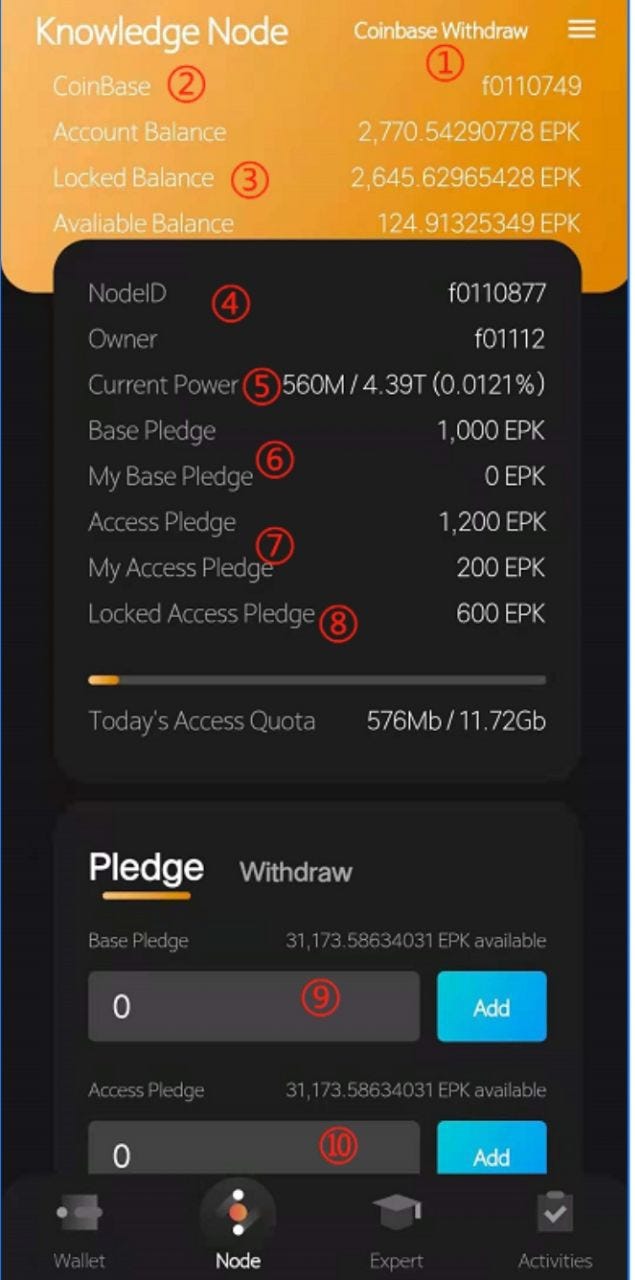The height and width of the screenshot is (1280, 635).
Task: Focus the Access Pledge amount field
Action: [x=254, y=1148]
